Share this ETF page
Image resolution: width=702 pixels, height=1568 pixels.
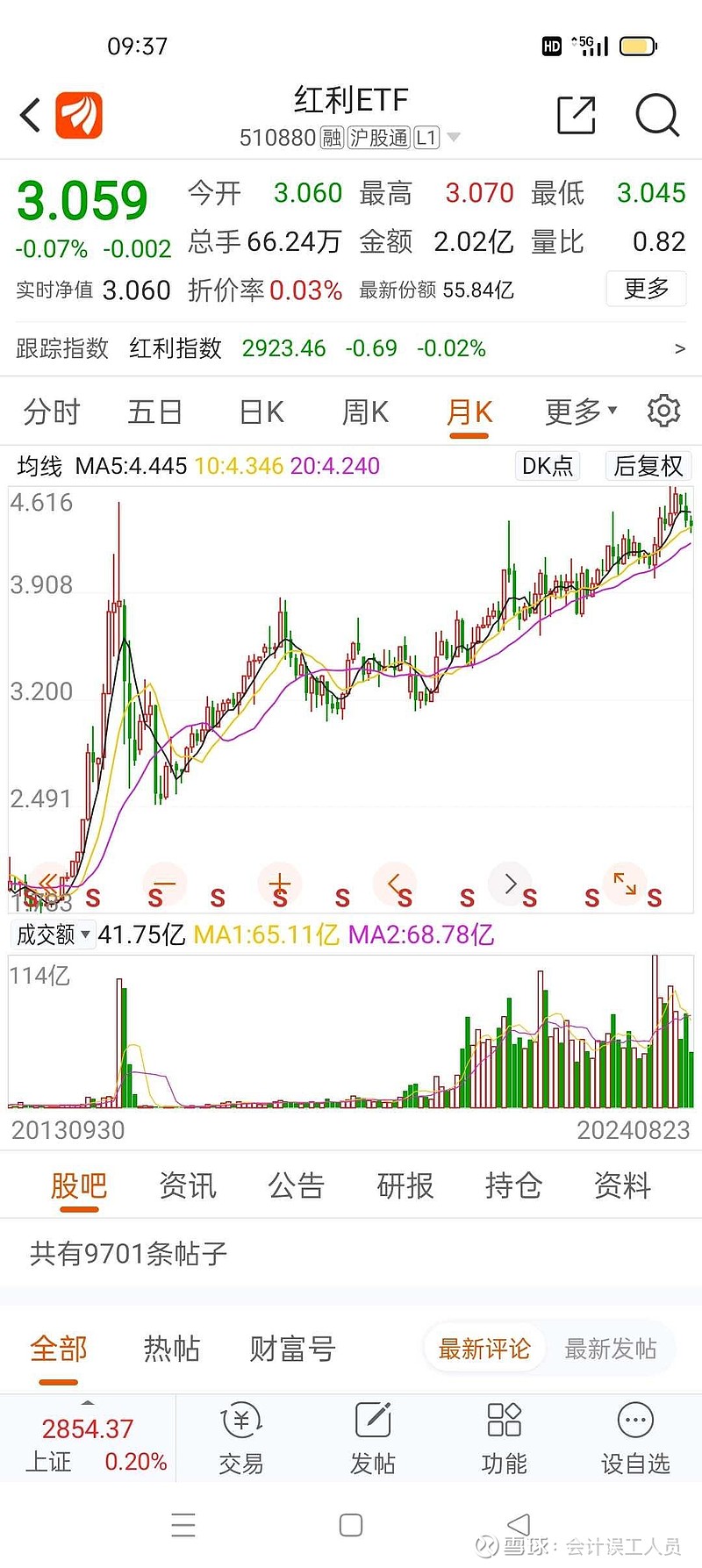click(577, 115)
